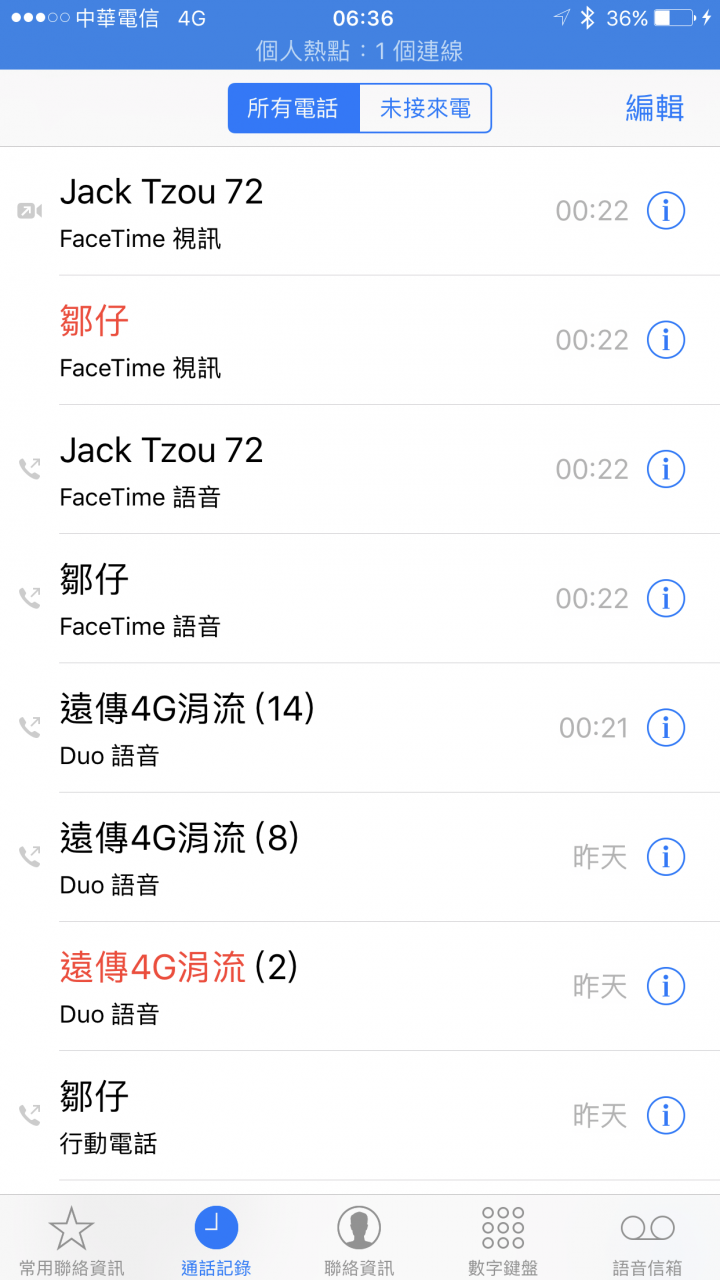Open info for 遠傳4G涓流 (14) call
Viewport: 720px width, 1280px height.
click(x=666, y=727)
